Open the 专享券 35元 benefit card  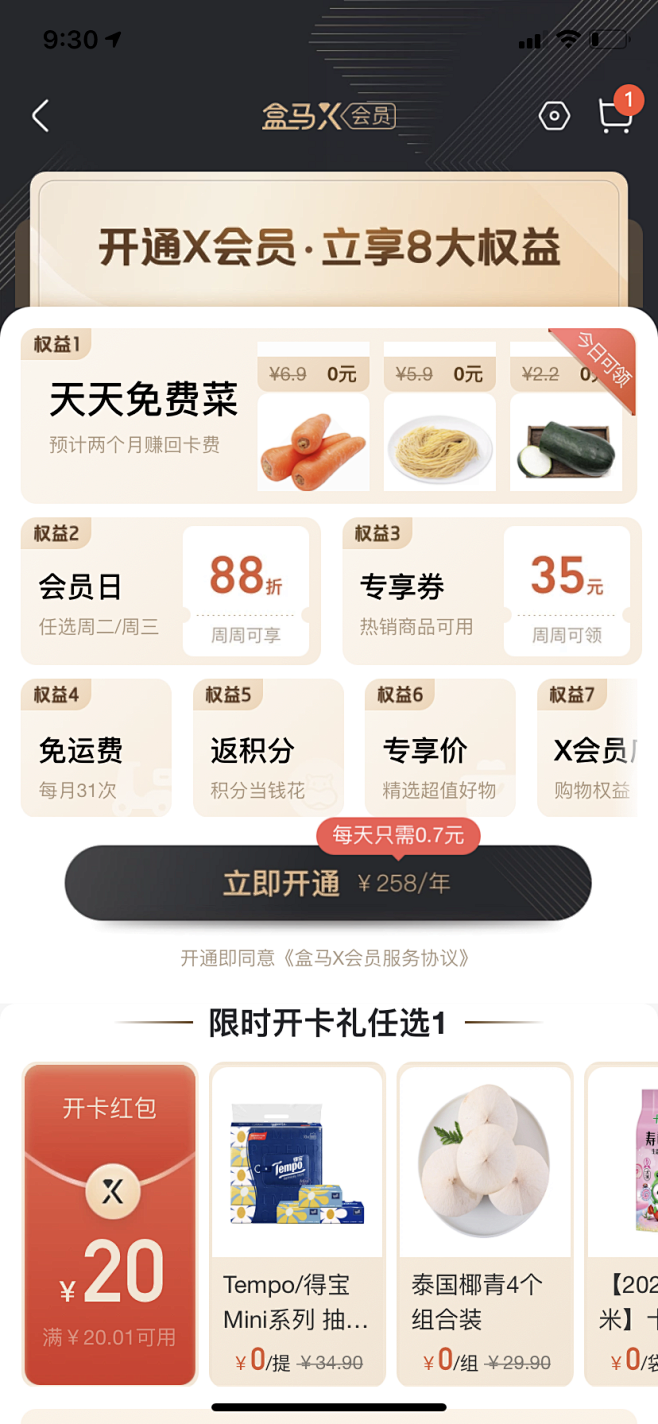491,591
